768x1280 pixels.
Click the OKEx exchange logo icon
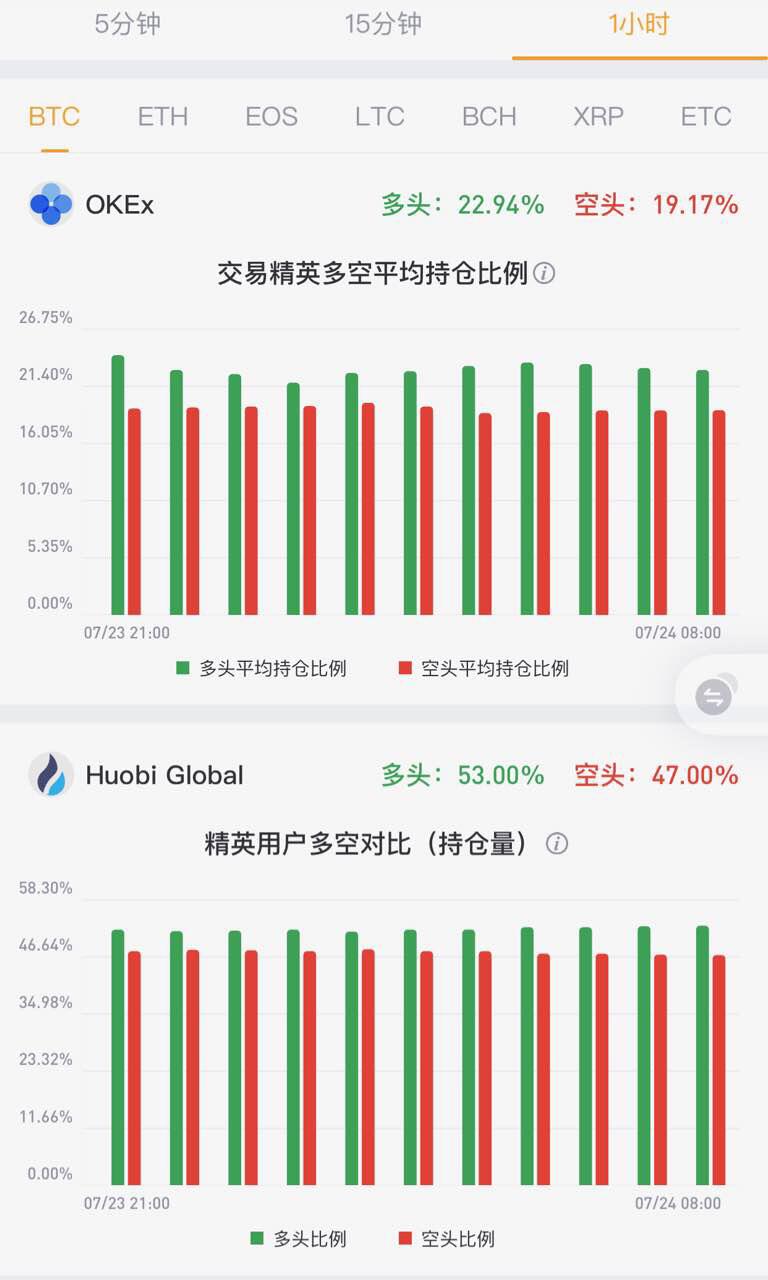[51, 205]
